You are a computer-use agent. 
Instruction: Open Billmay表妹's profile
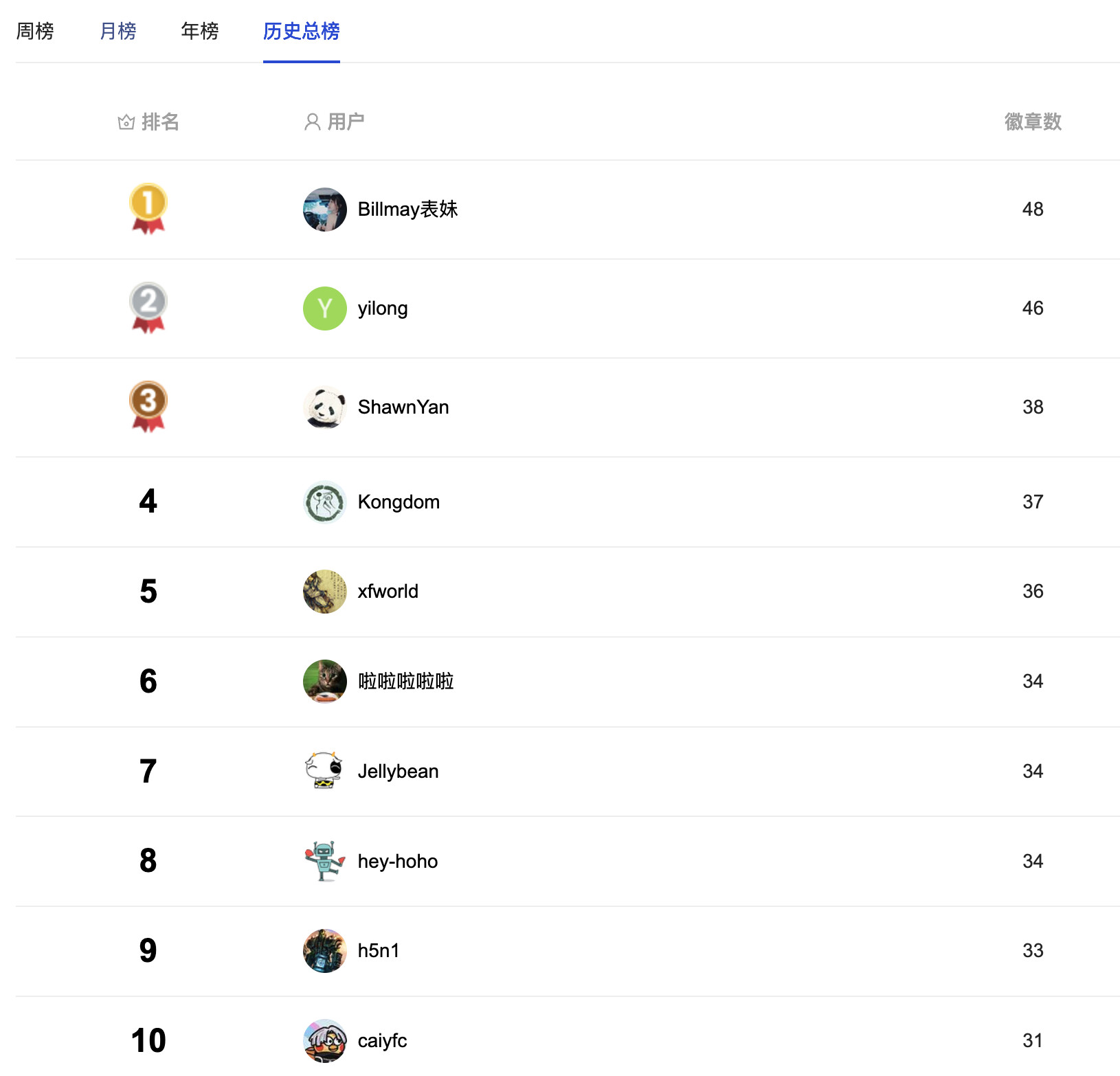[407, 209]
